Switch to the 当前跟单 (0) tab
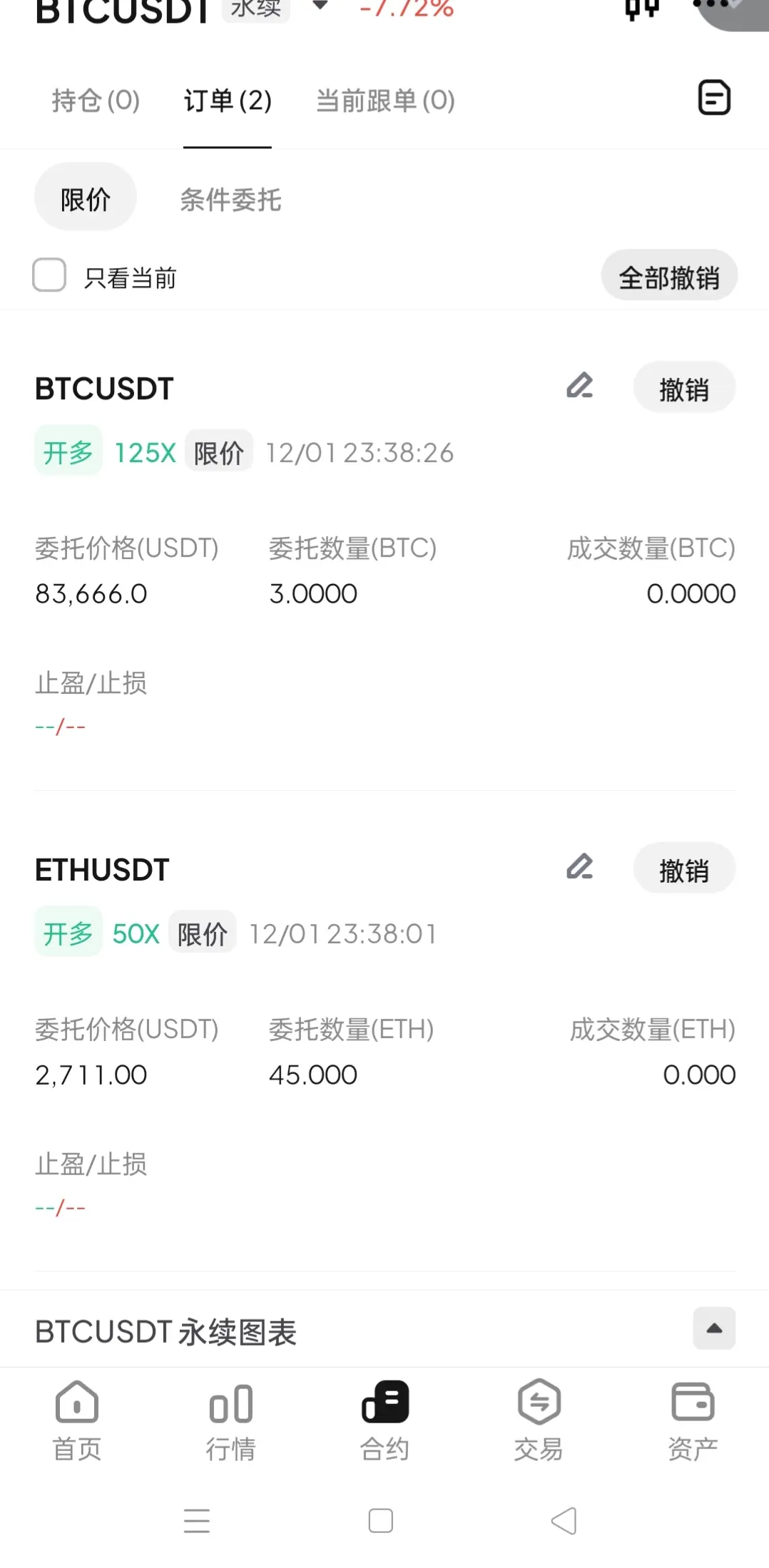The width and height of the screenshot is (769, 1568). pos(385,101)
